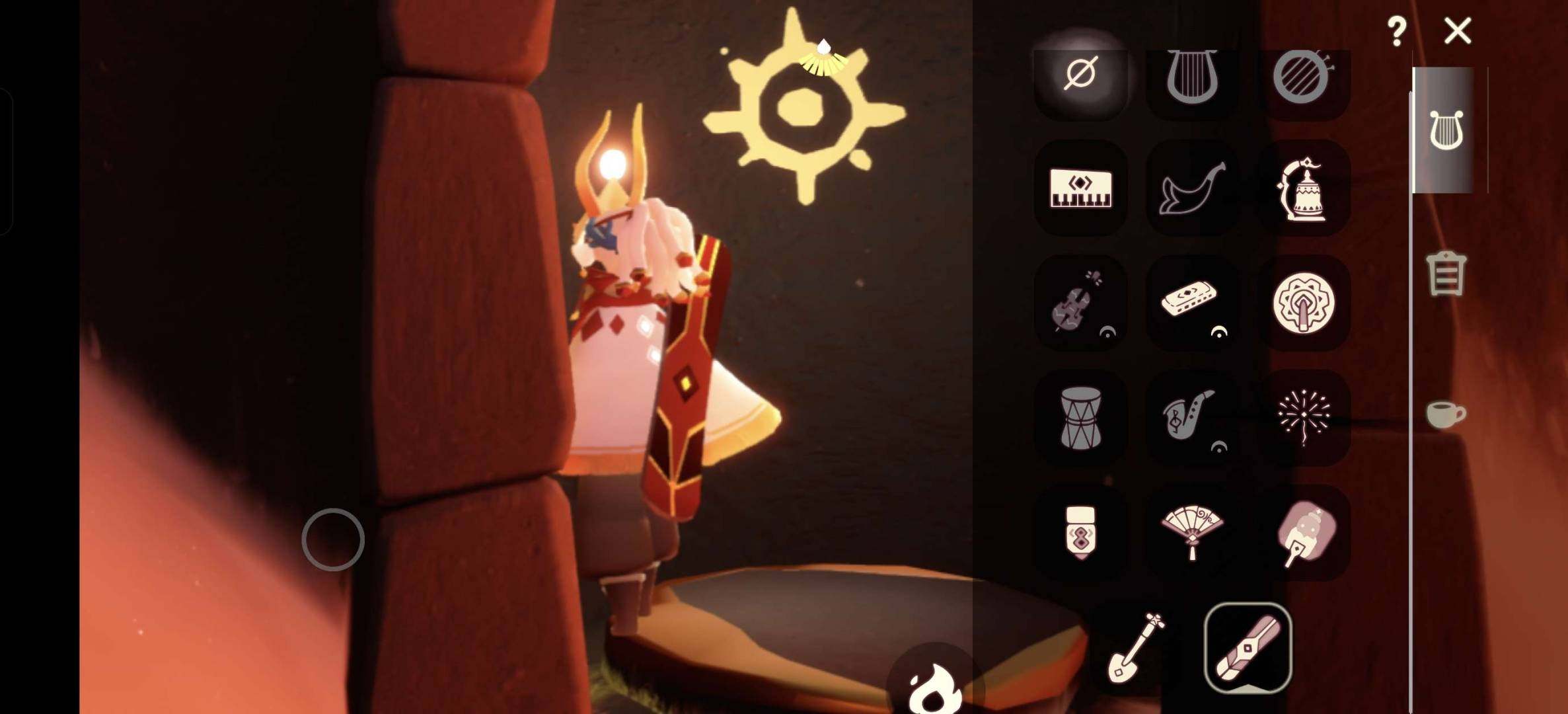Select the harmonica instrument
Viewport: 1568px width, 714px height.
1192,301
